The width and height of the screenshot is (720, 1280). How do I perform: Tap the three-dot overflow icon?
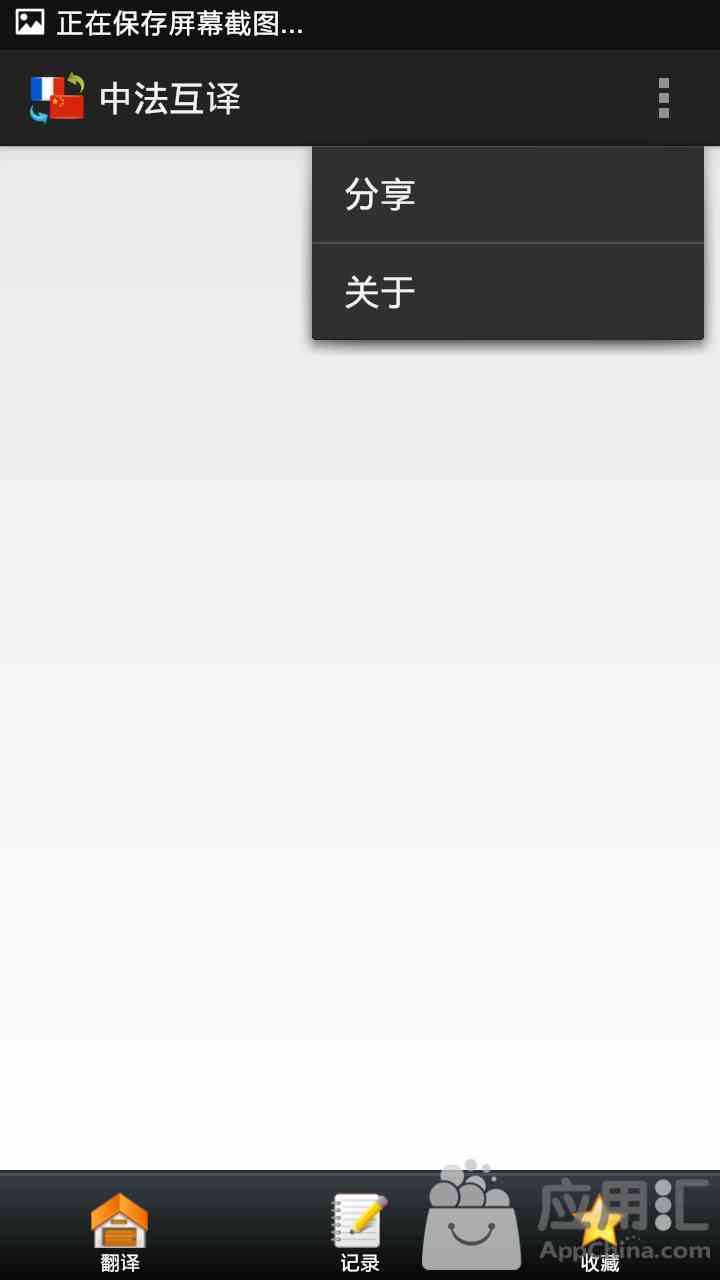click(x=664, y=98)
